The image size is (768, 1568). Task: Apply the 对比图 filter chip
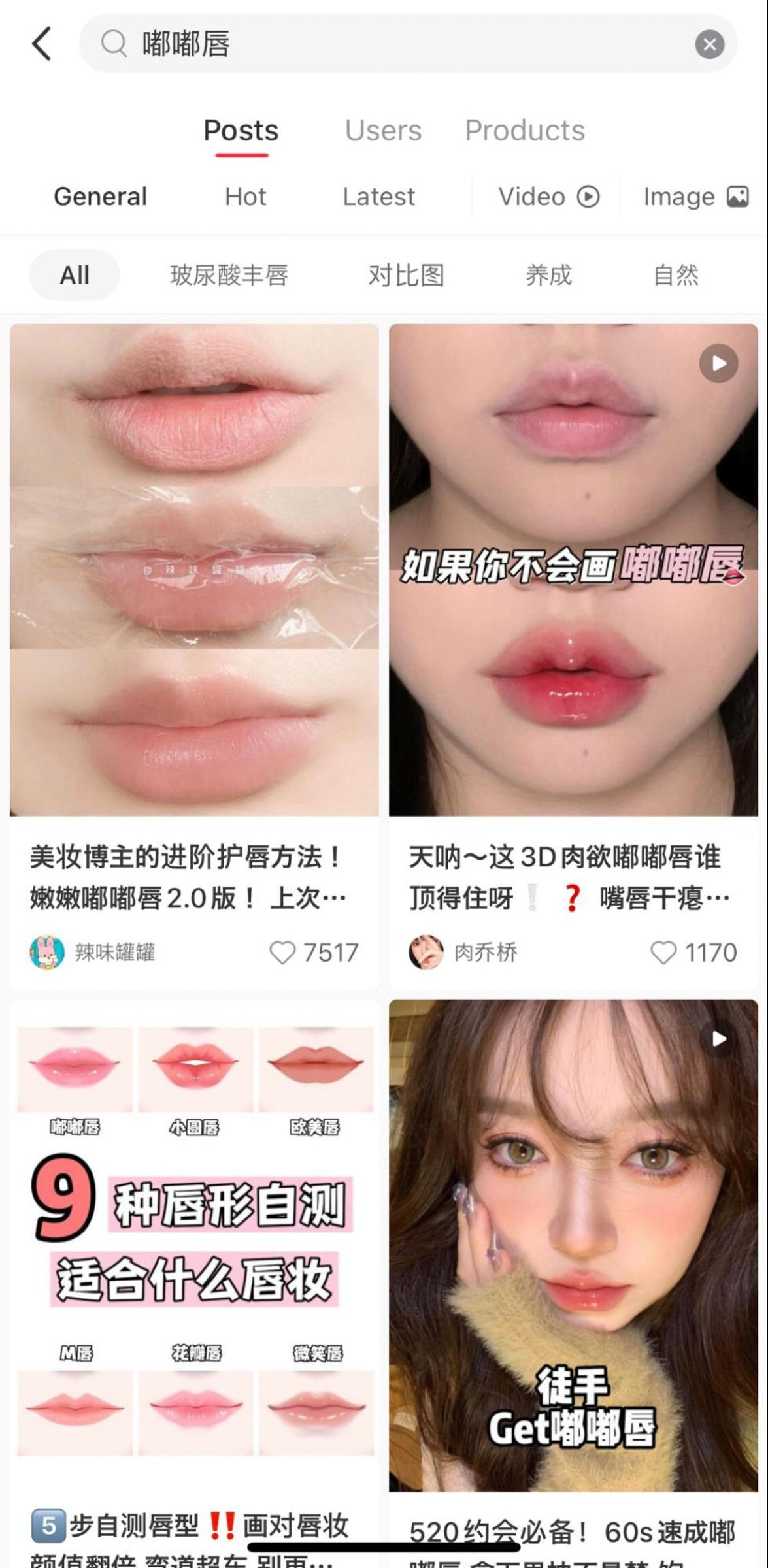click(406, 275)
